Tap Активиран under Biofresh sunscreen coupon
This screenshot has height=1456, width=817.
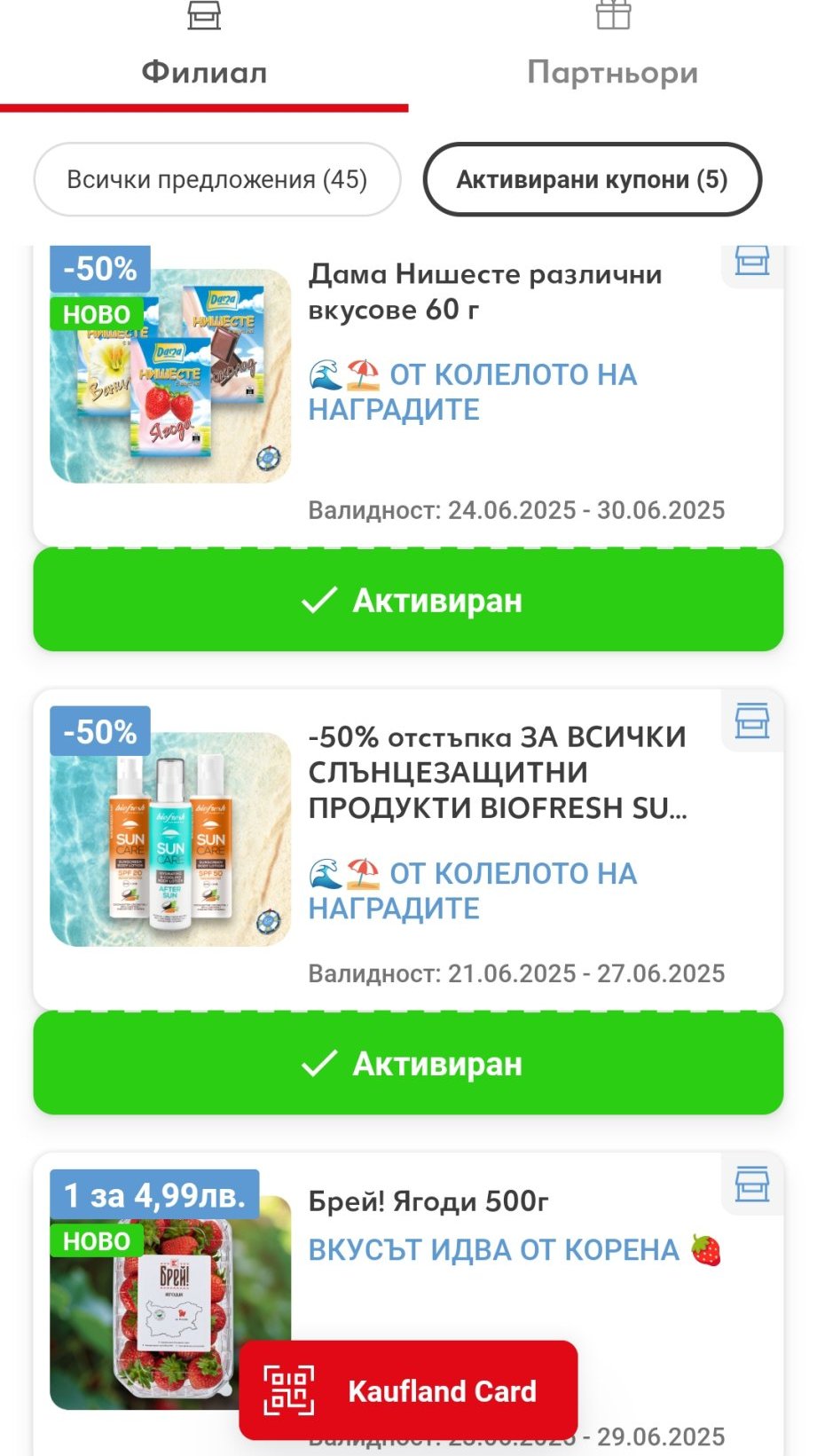point(408,1064)
